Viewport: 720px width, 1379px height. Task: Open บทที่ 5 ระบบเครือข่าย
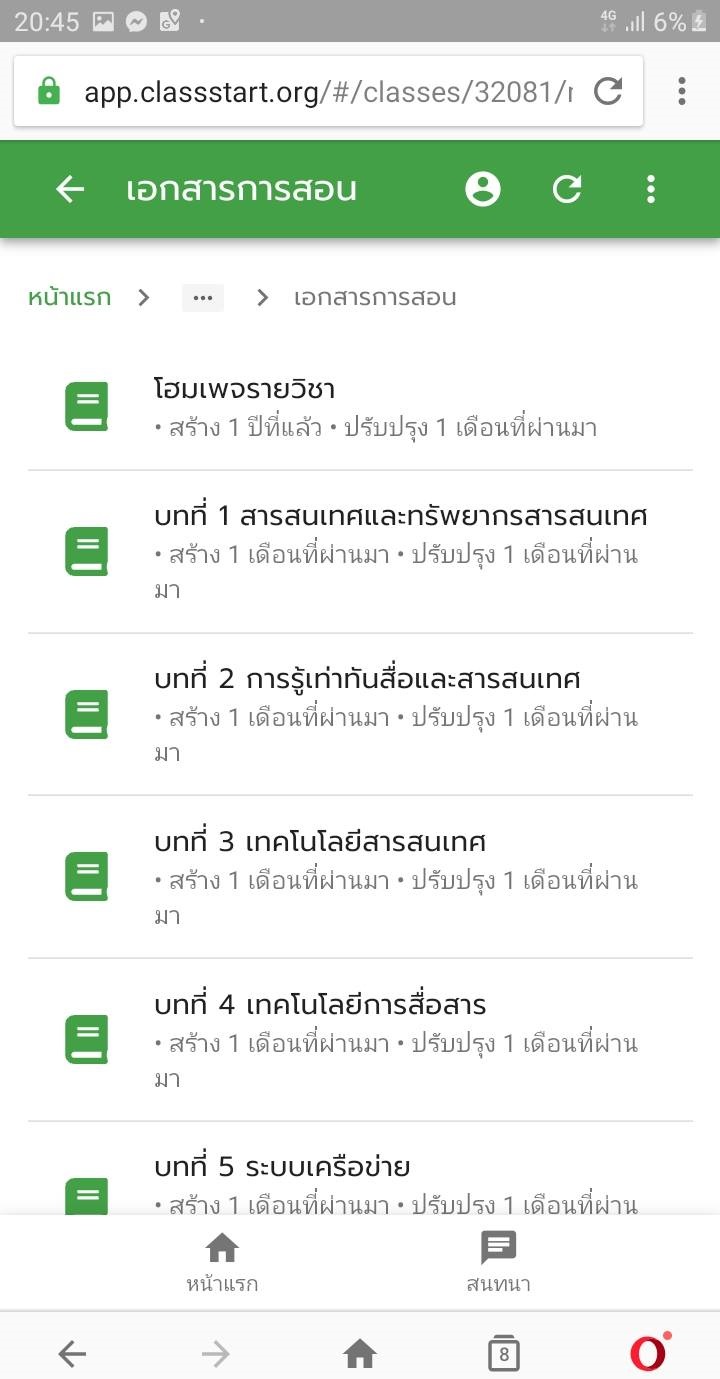pyautogui.click(x=282, y=1167)
